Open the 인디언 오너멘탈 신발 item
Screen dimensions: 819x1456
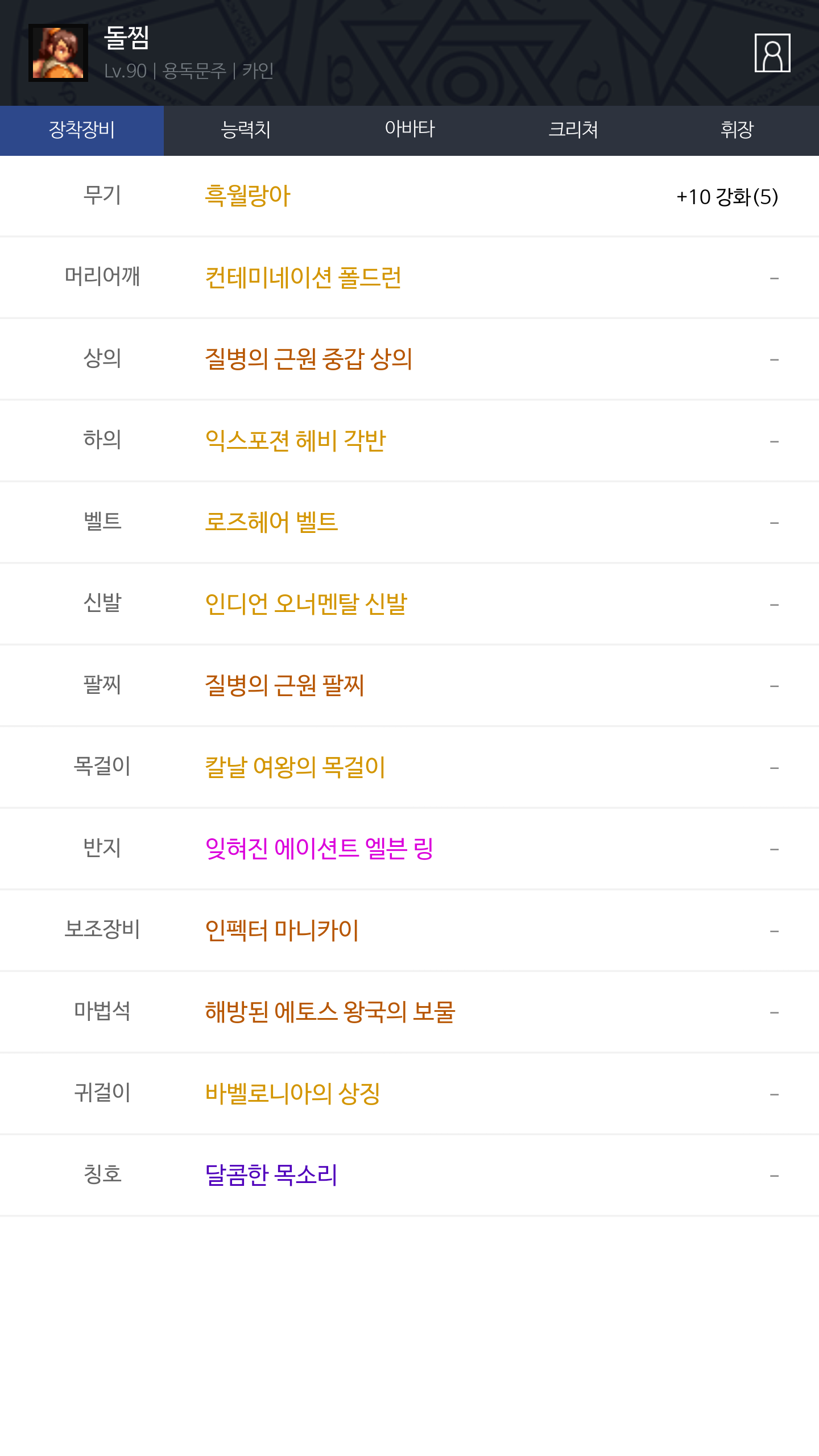click(x=306, y=605)
